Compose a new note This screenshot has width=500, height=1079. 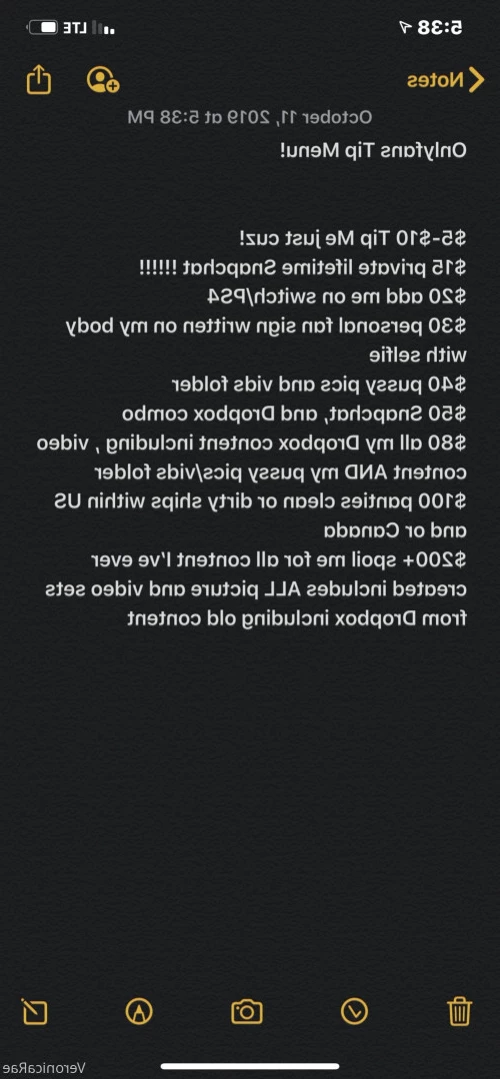(34, 1012)
